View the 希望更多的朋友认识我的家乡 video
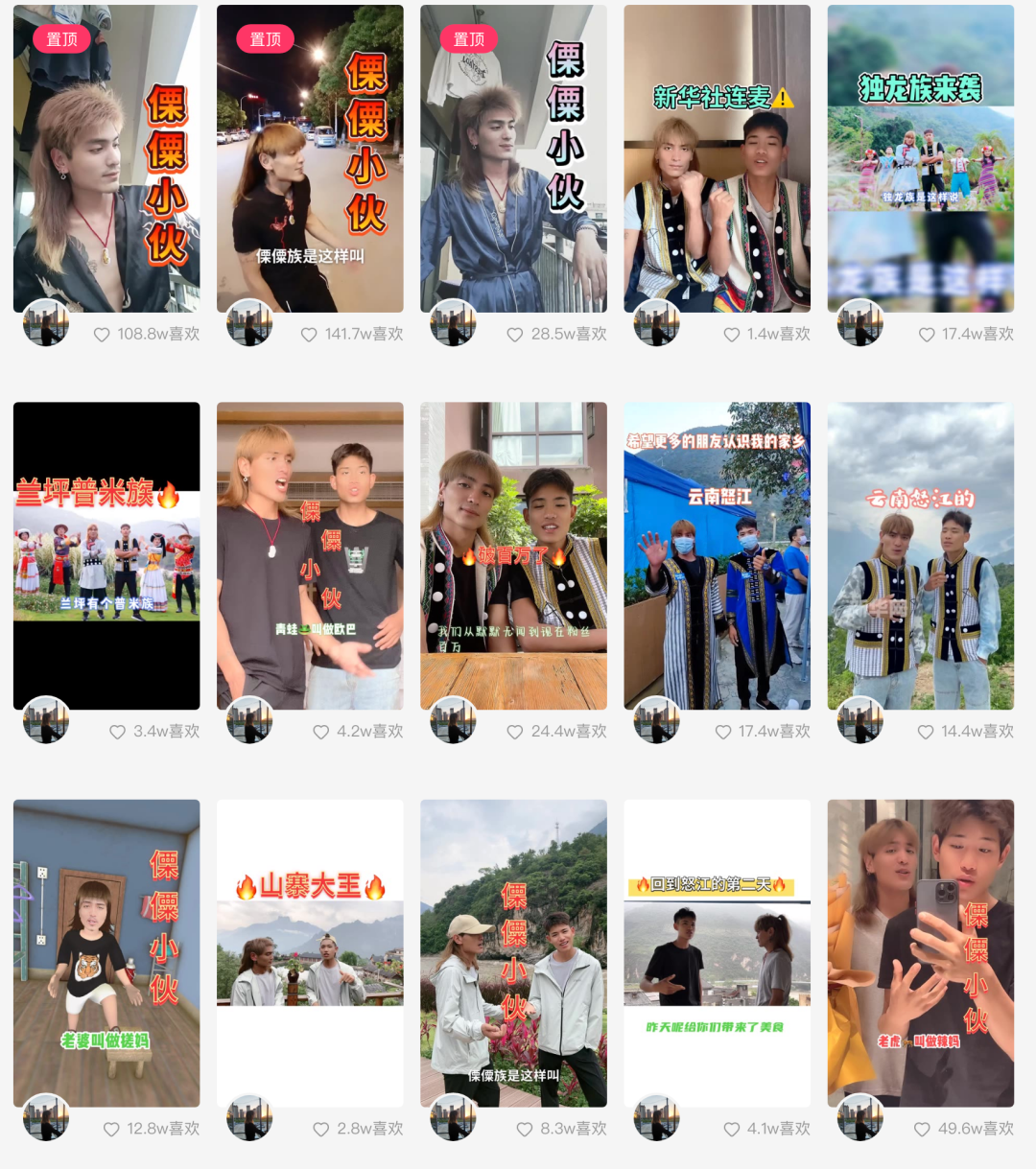The width and height of the screenshot is (1036, 1169). [x=717, y=555]
